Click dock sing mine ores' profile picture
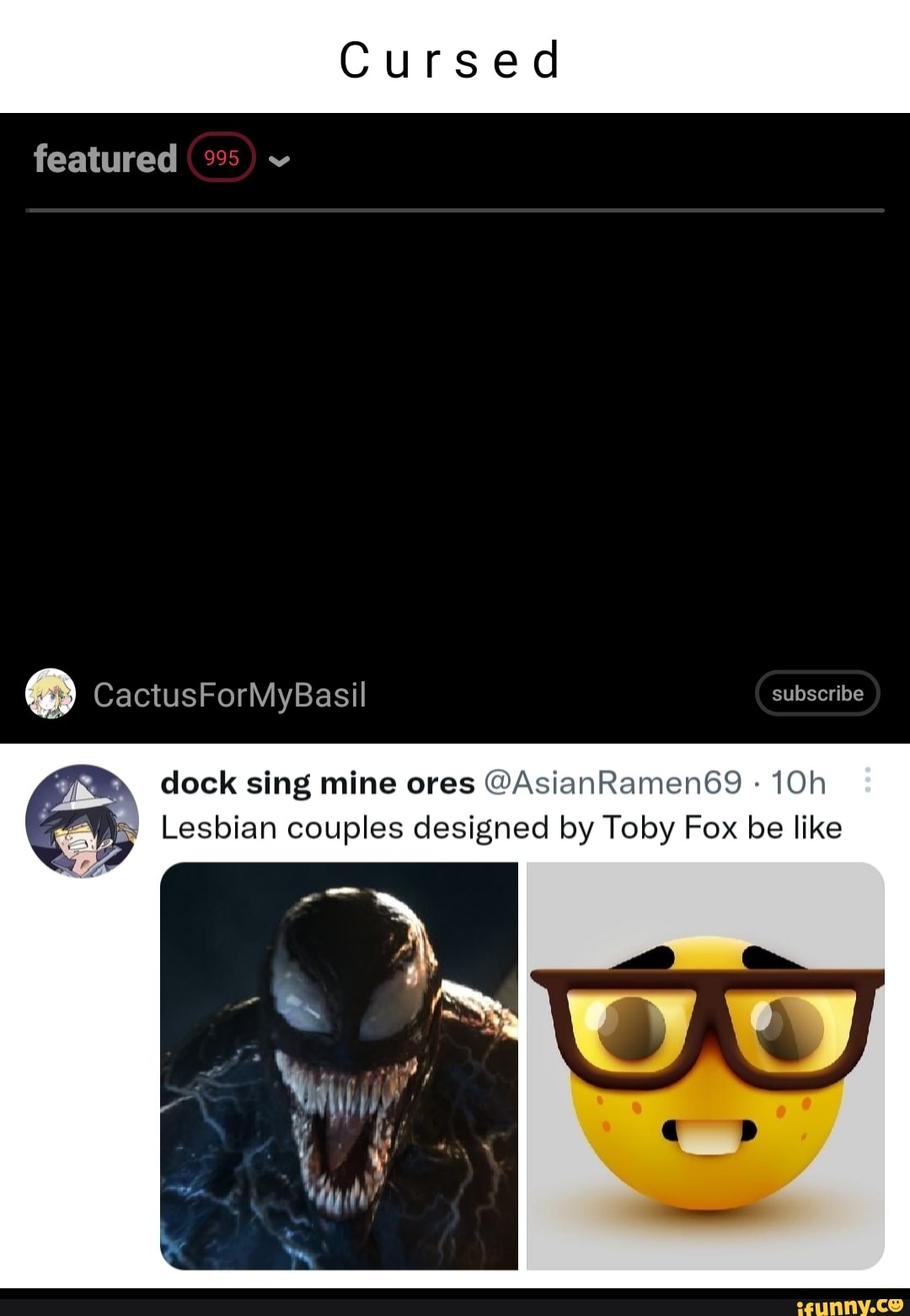Viewport: 910px width, 1316px height. coord(84,820)
